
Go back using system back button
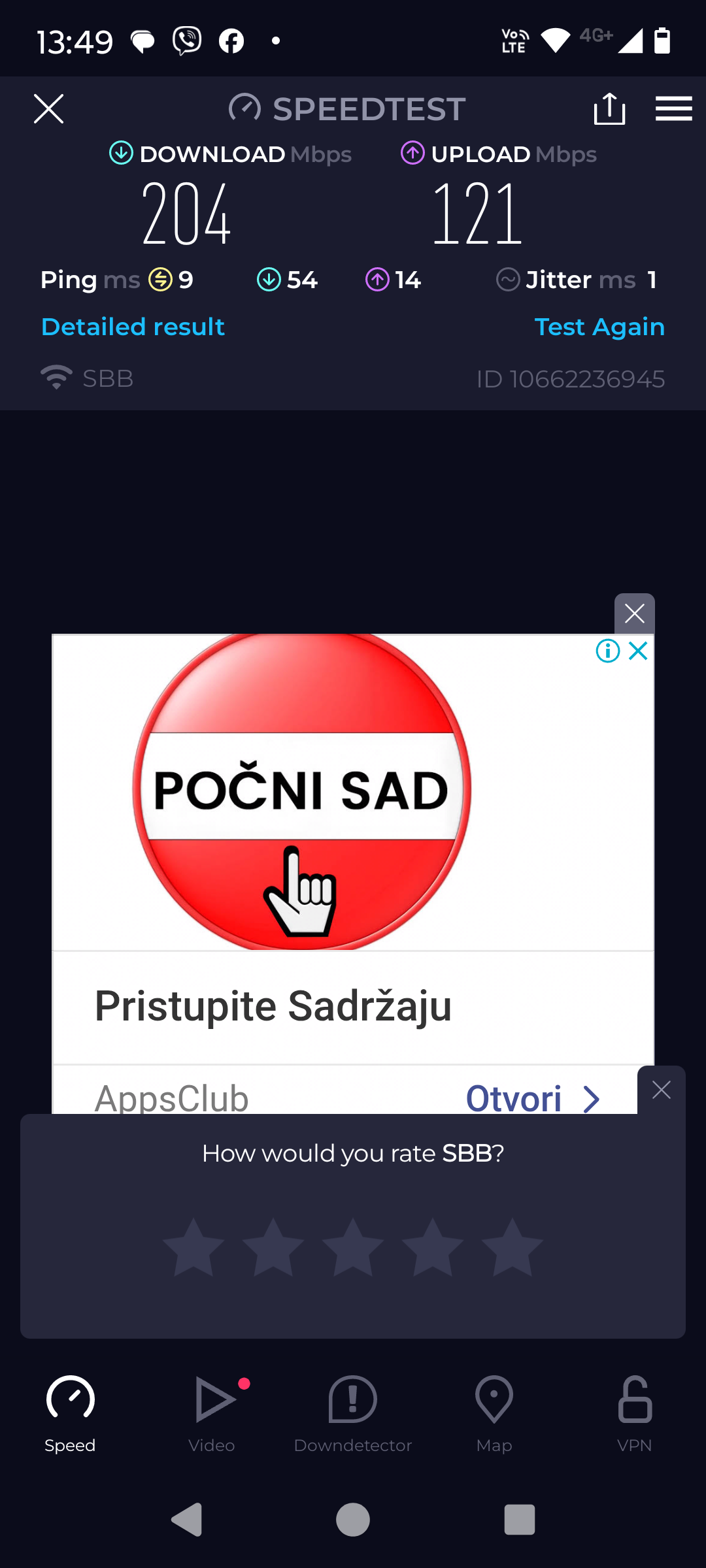pyautogui.click(x=187, y=1520)
